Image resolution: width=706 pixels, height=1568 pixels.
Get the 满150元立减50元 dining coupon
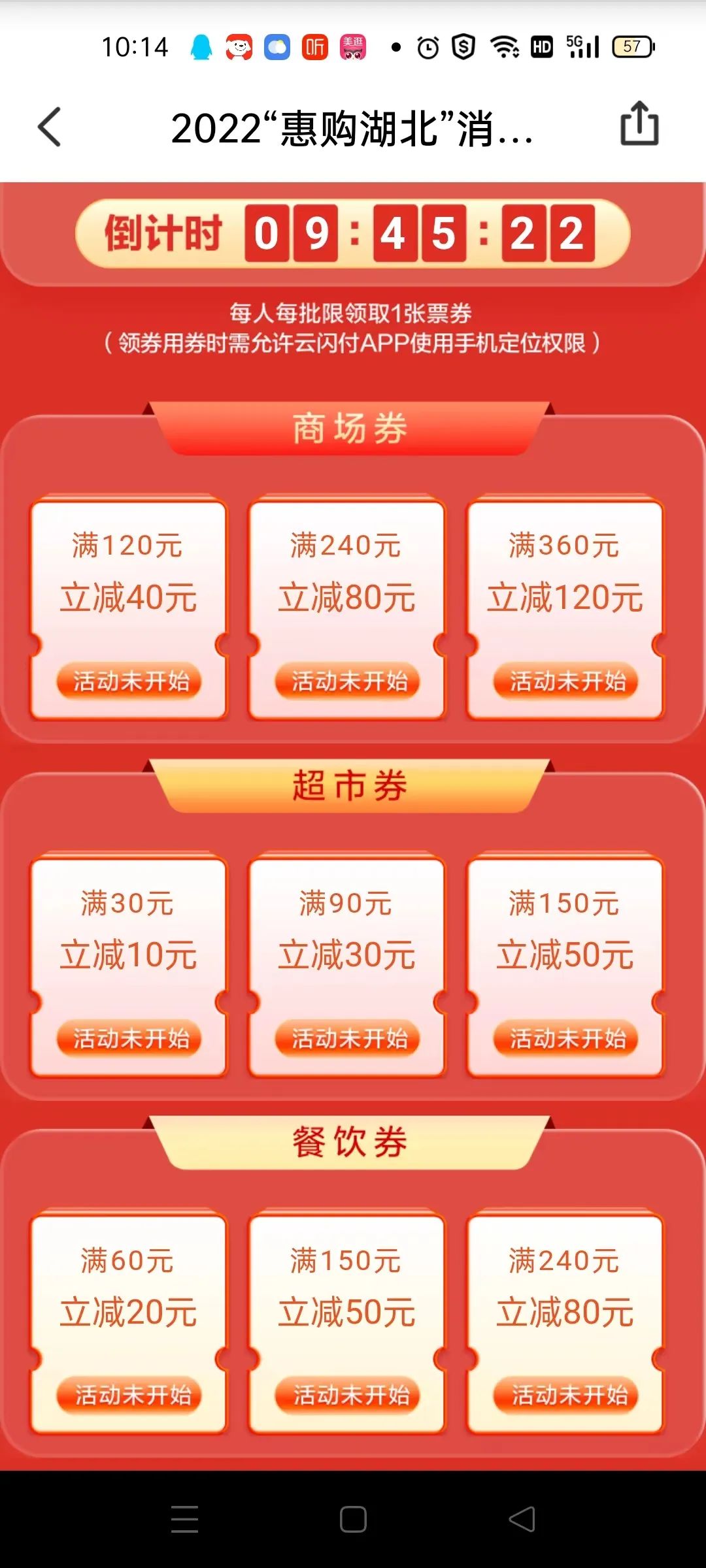click(x=347, y=1396)
